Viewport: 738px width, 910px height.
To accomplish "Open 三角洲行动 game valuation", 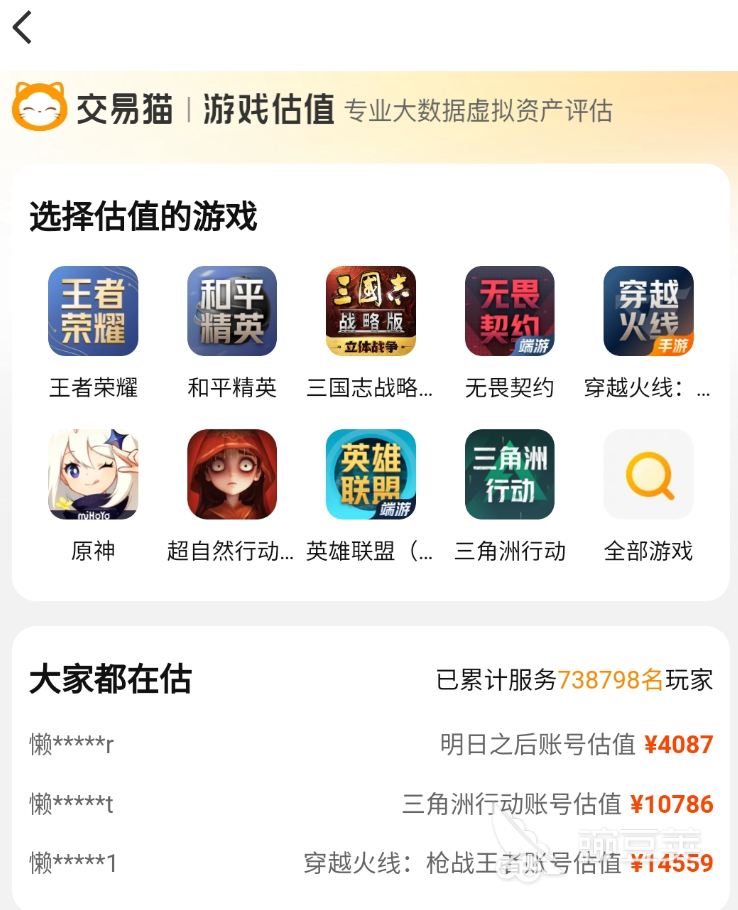I will 510,475.
